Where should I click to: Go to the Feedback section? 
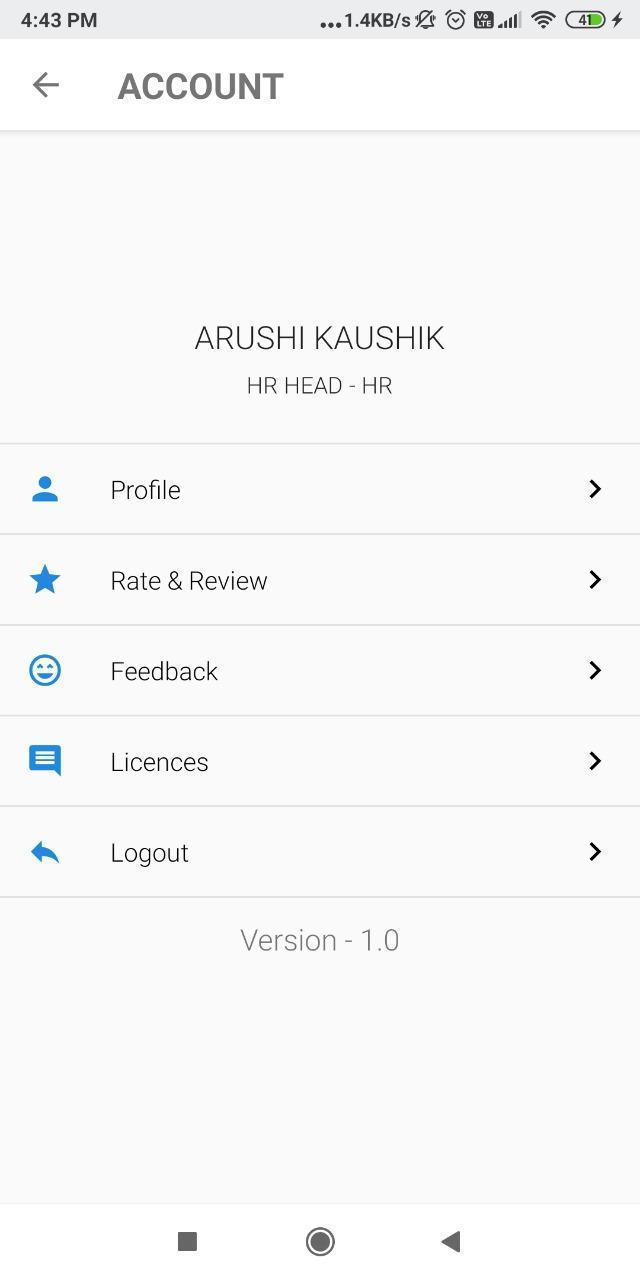click(x=320, y=671)
